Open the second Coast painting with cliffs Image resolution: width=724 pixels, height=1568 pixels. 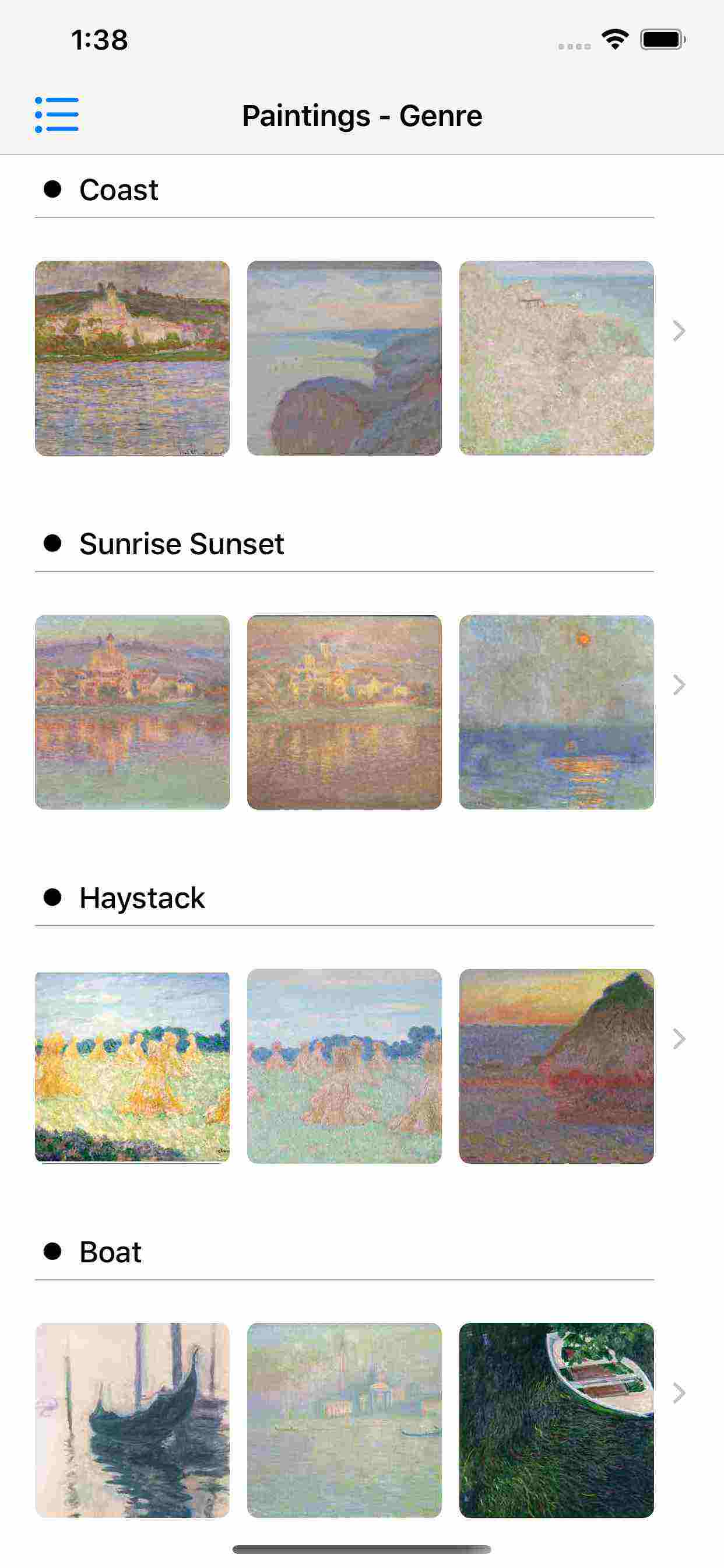(345, 358)
